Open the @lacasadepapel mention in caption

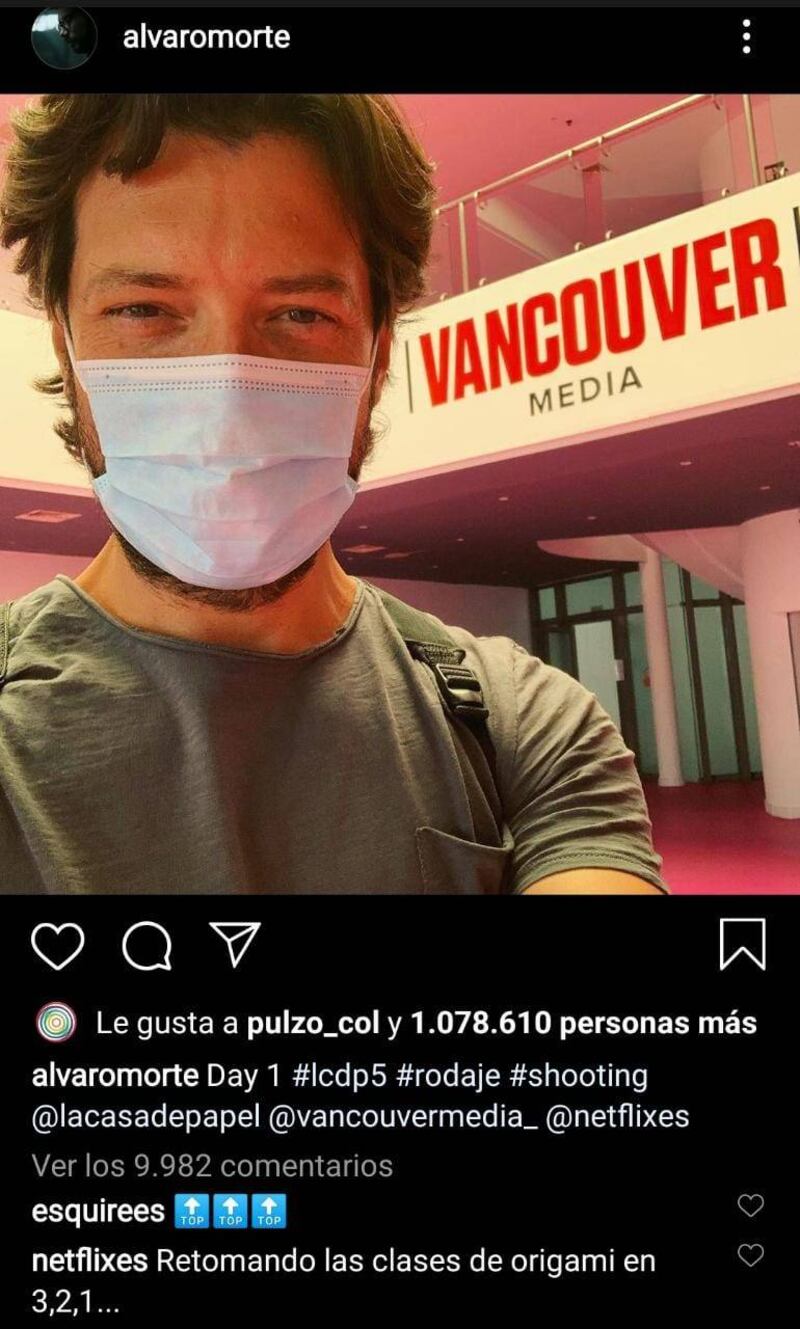coord(146,1116)
